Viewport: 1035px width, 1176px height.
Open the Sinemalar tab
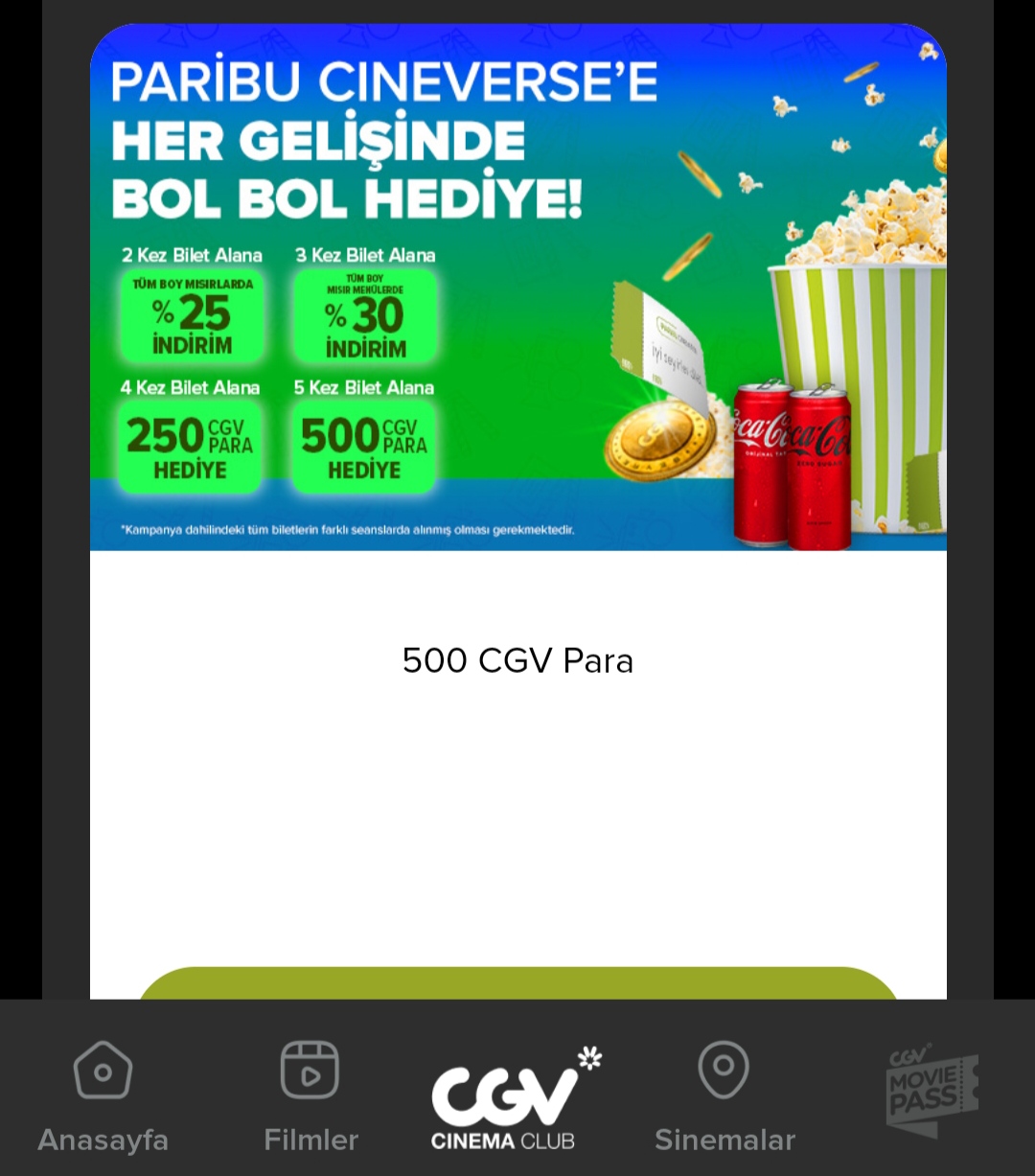(x=724, y=1096)
